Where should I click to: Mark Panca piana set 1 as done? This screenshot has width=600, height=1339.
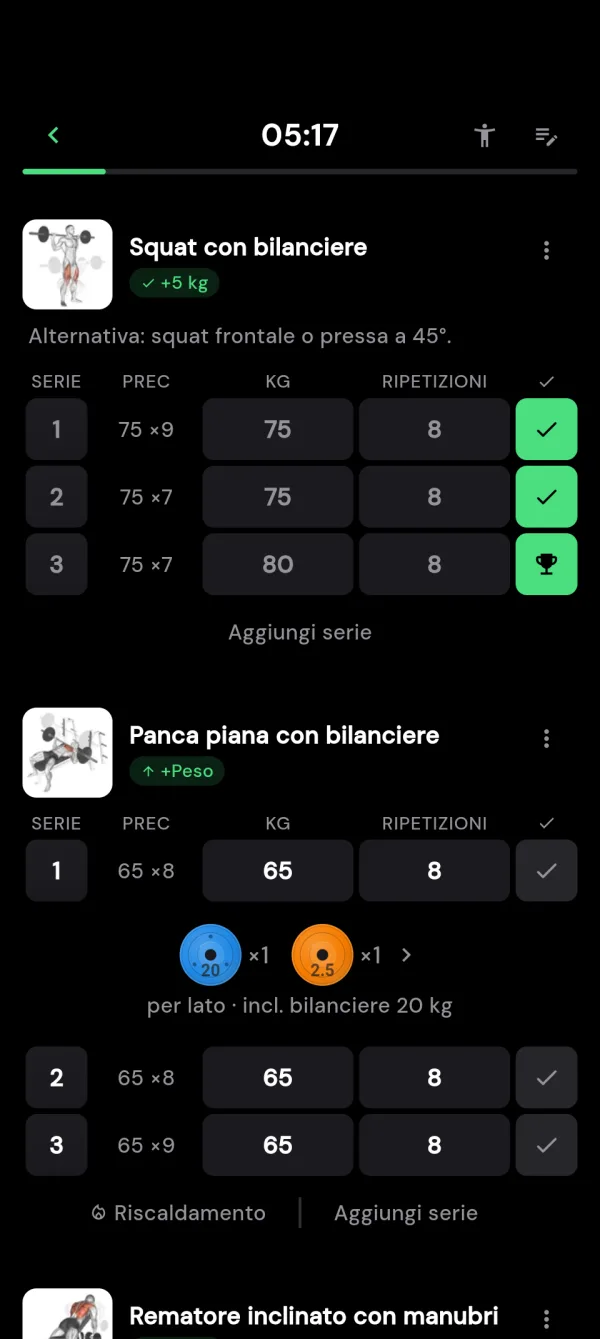546,871
